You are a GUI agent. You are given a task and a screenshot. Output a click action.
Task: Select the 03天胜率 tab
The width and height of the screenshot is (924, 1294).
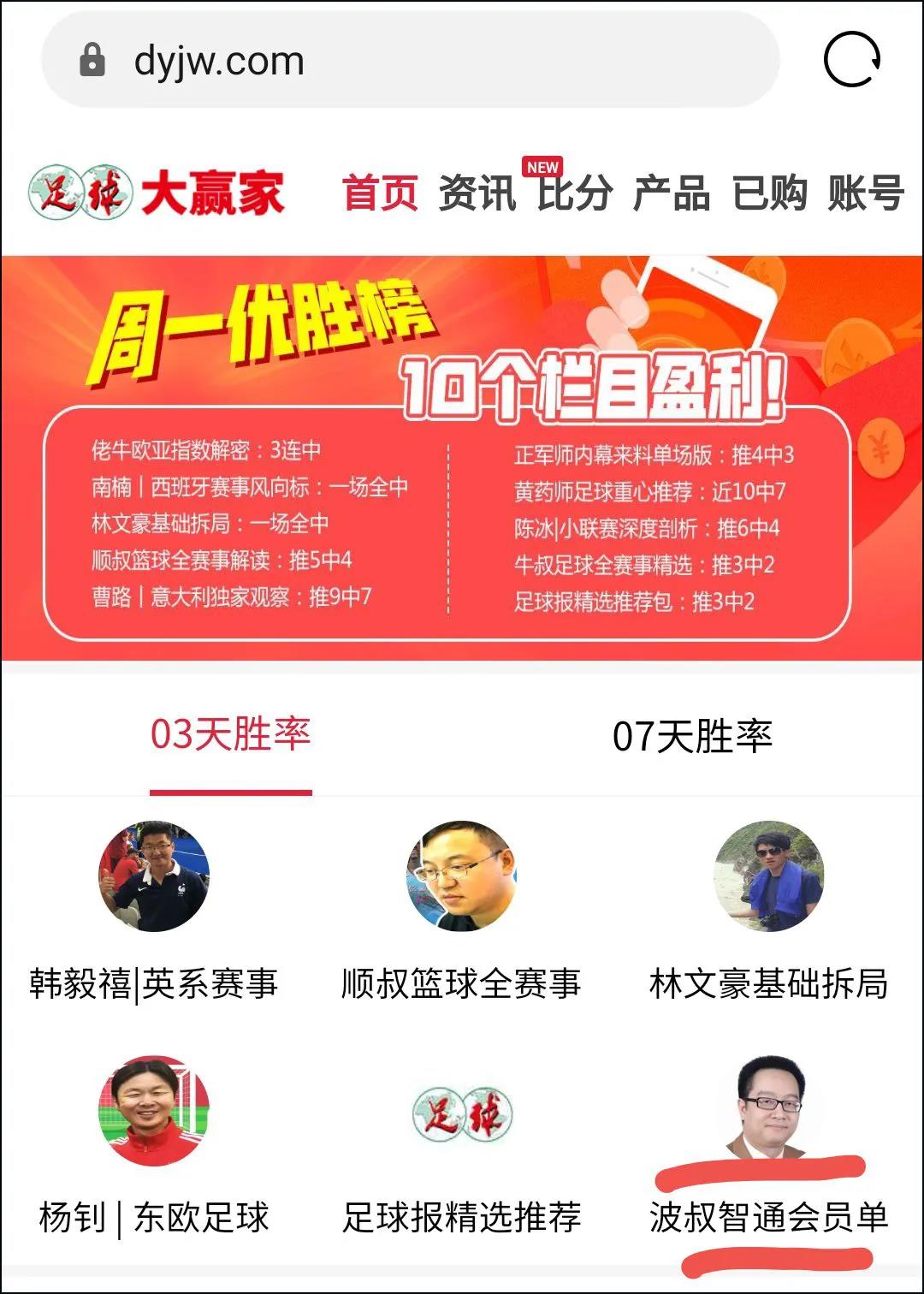click(x=231, y=735)
